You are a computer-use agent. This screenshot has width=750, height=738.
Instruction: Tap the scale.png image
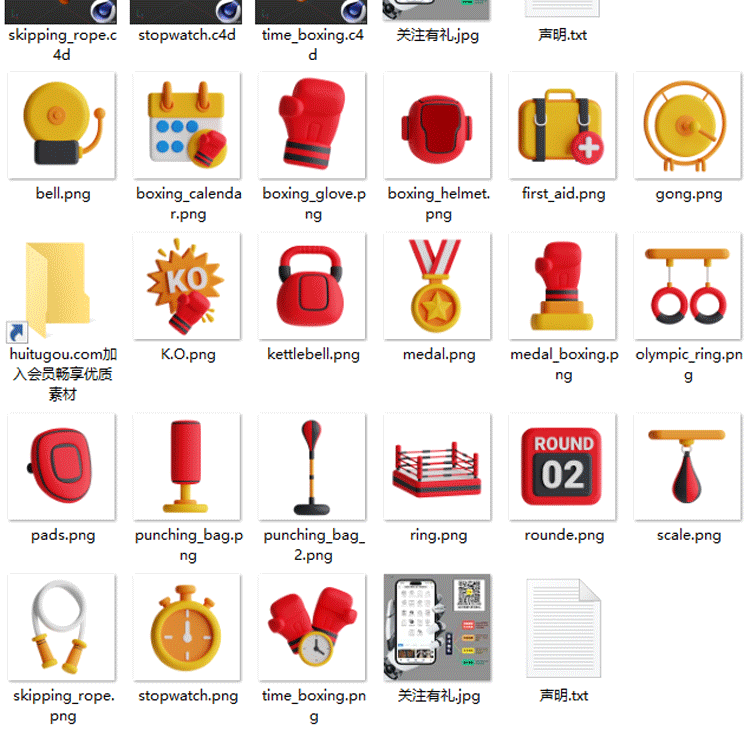[688, 467]
